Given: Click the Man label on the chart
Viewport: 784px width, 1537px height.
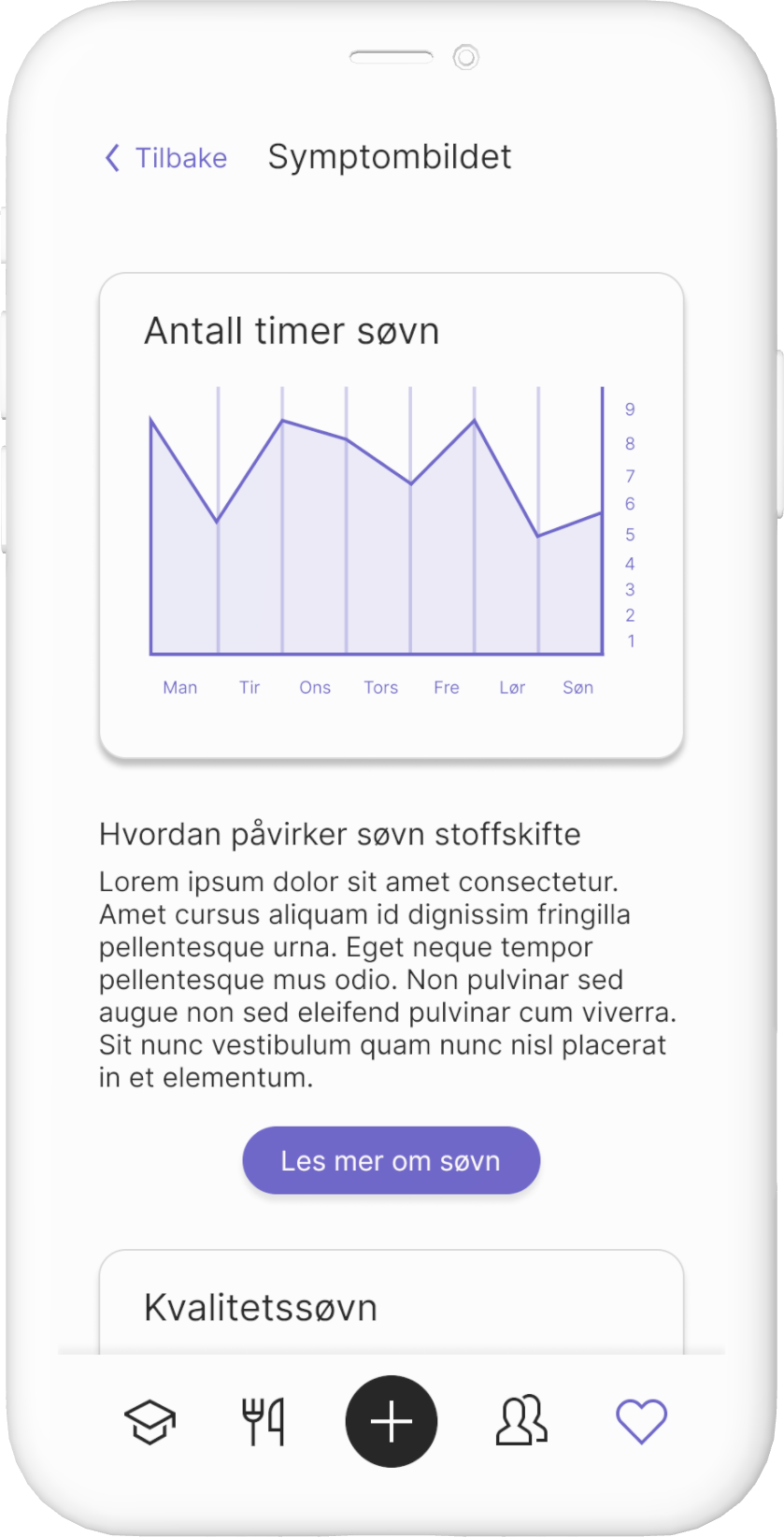Looking at the screenshot, I should pyautogui.click(x=179, y=687).
